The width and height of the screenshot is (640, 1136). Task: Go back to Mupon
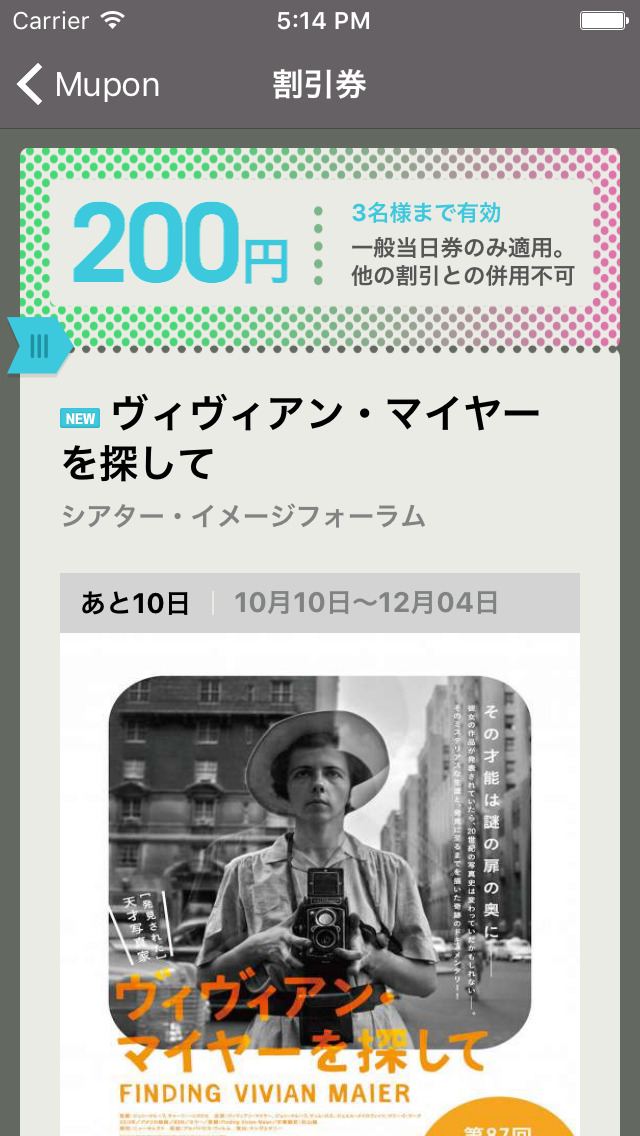(x=88, y=85)
